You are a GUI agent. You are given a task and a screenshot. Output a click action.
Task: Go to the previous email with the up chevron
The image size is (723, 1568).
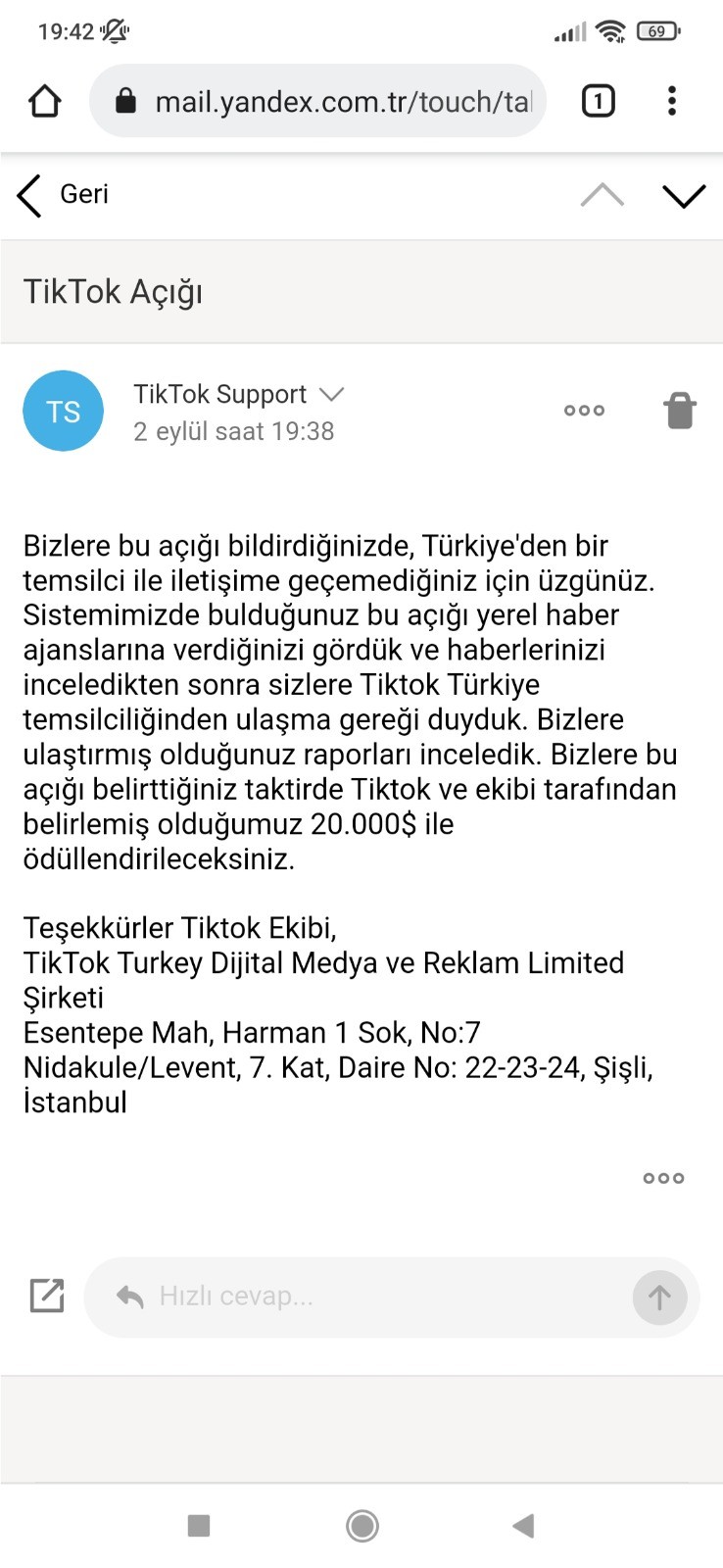602,193
